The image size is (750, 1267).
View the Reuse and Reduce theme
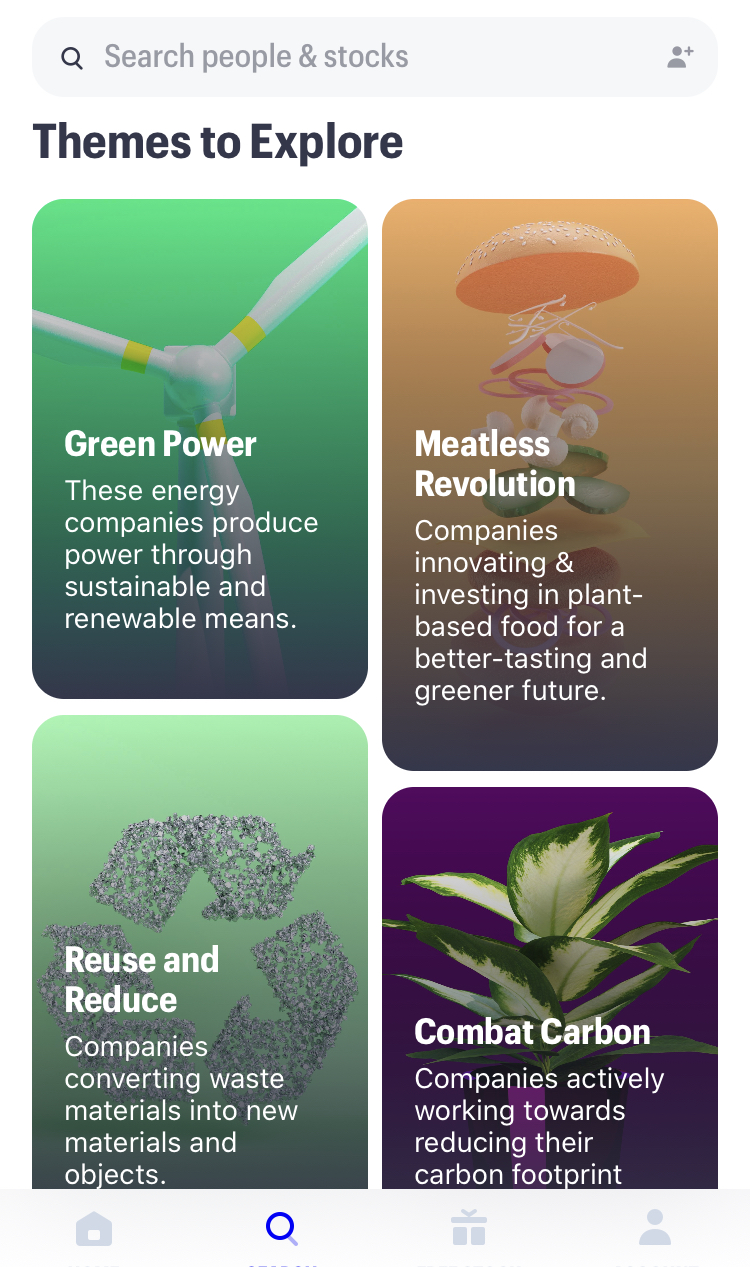200,950
